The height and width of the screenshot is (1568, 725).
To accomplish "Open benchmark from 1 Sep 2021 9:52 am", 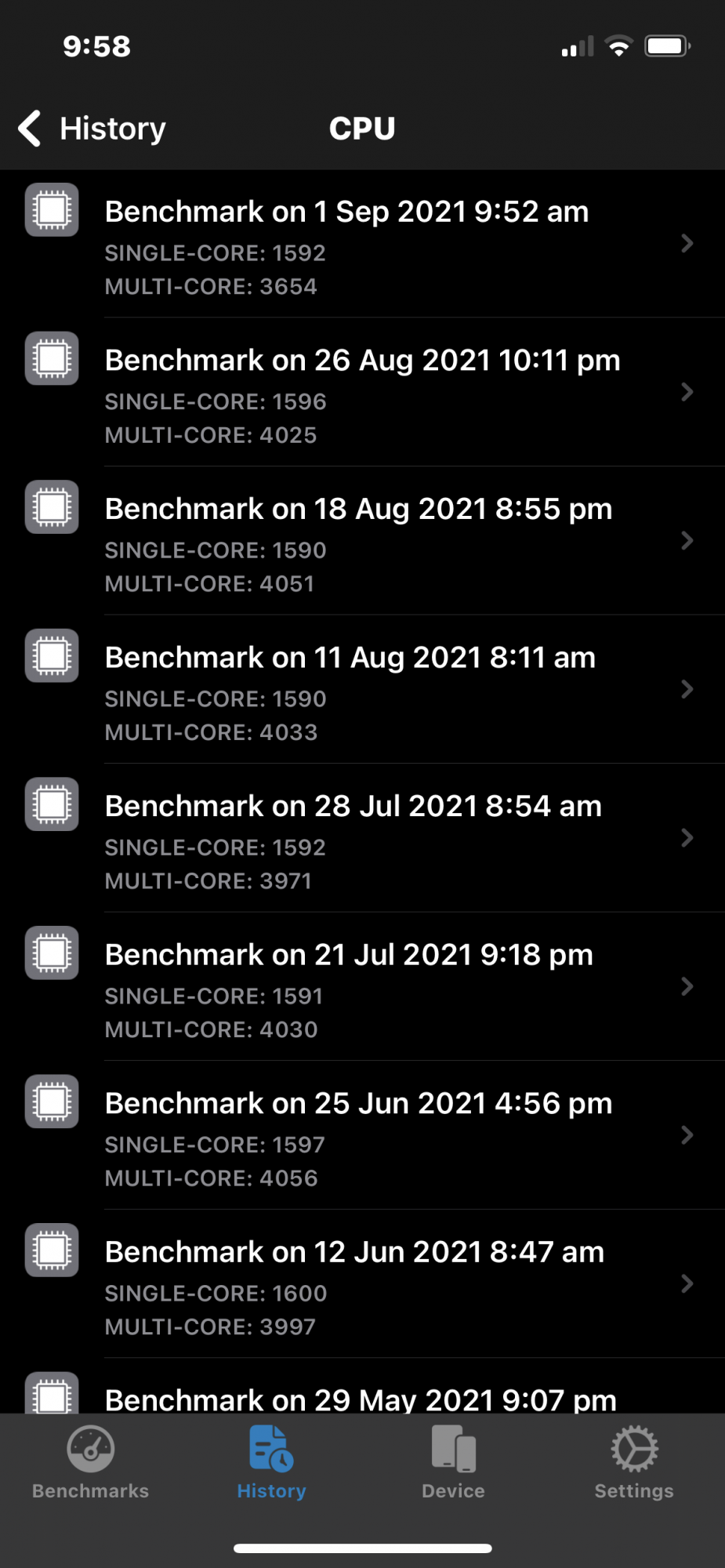I will pyautogui.click(x=362, y=245).
